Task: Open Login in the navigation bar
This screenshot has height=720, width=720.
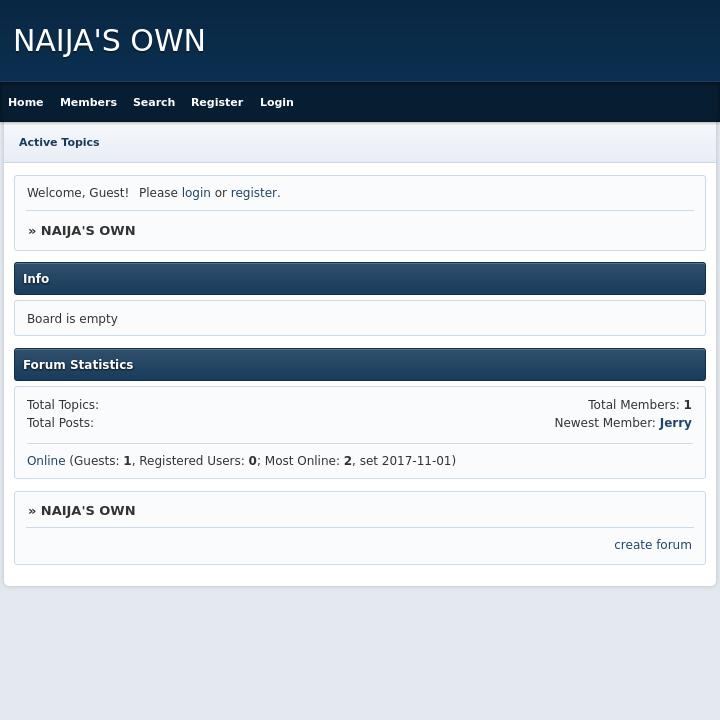Action: (x=277, y=102)
